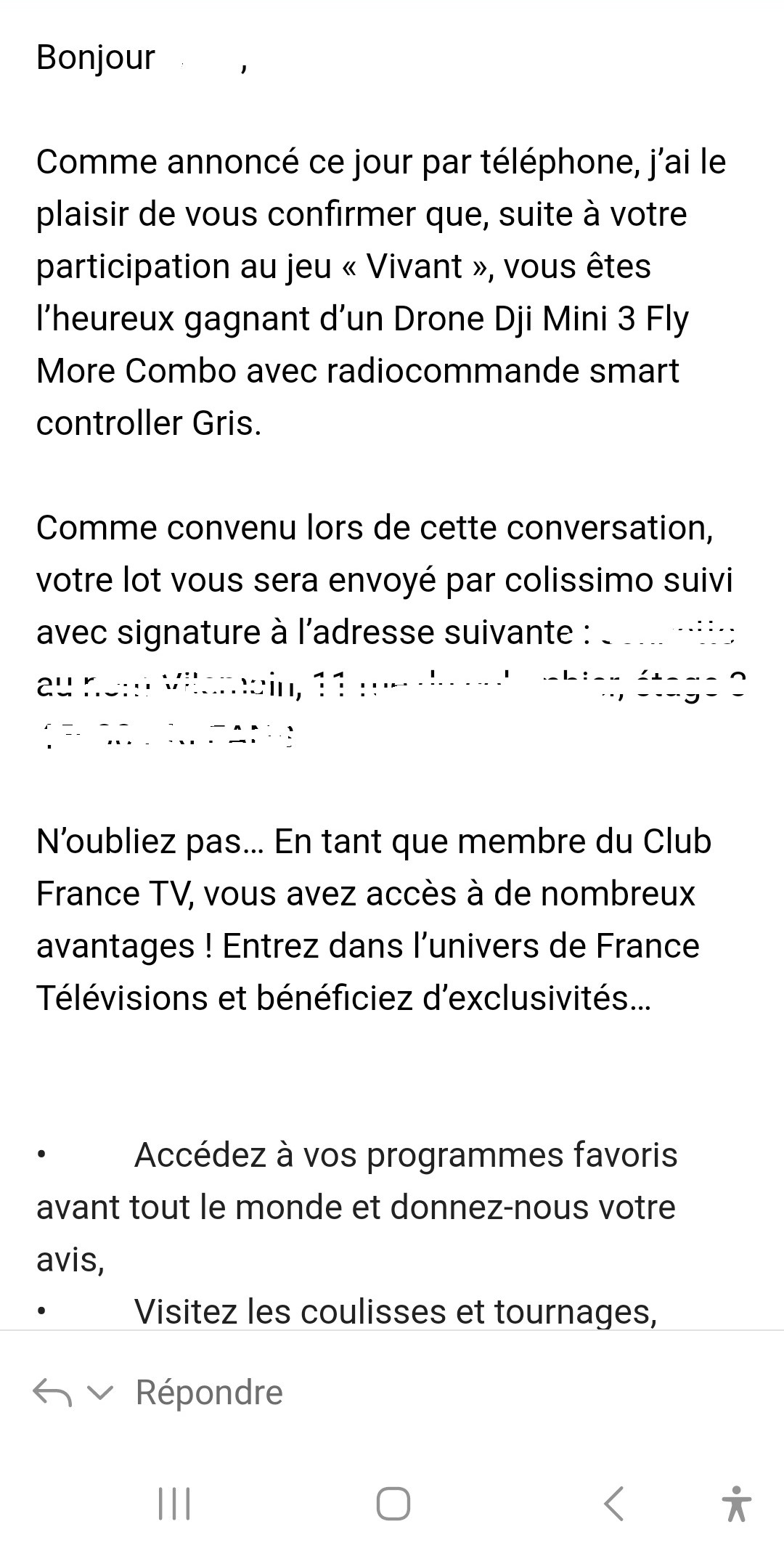Go to the home screen
The height and width of the screenshot is (1556, 784).
(393, 1503)
